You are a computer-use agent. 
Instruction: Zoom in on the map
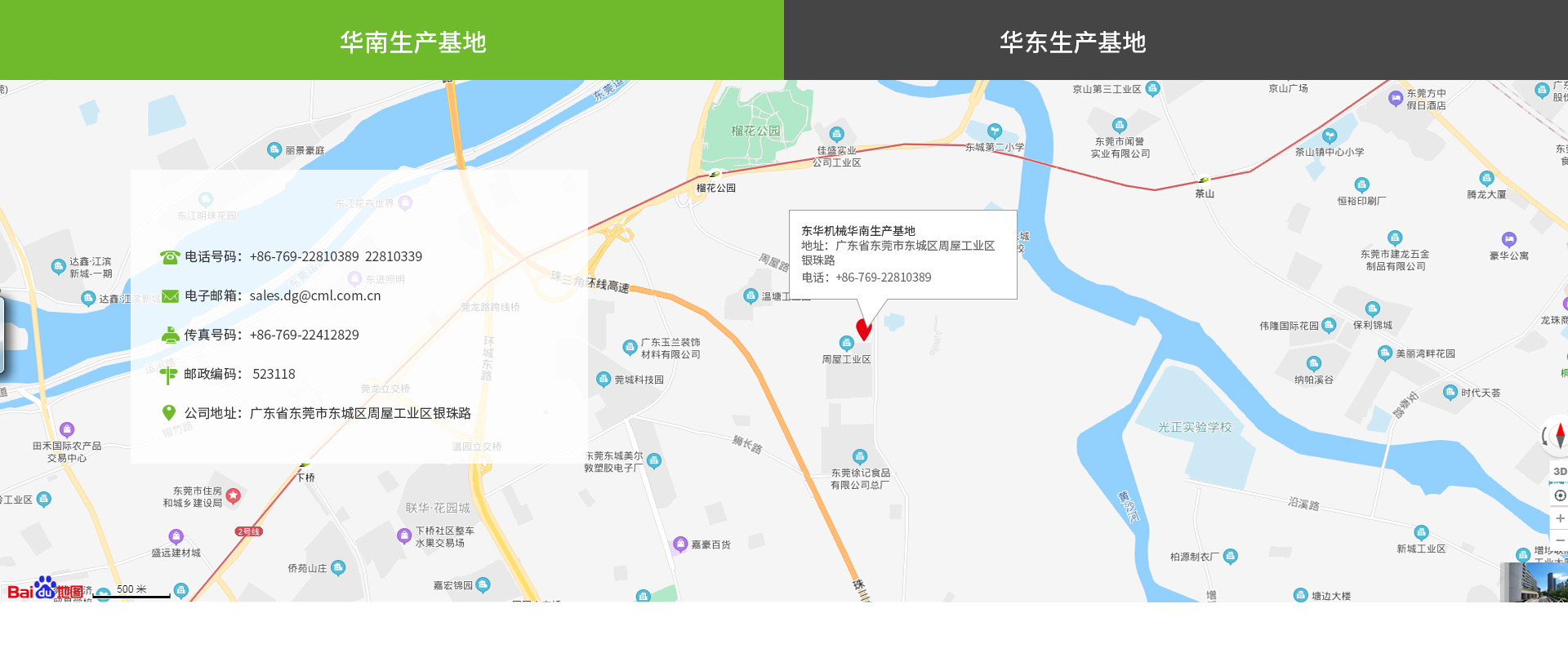pyautogui.click(x=1559, y=518)
